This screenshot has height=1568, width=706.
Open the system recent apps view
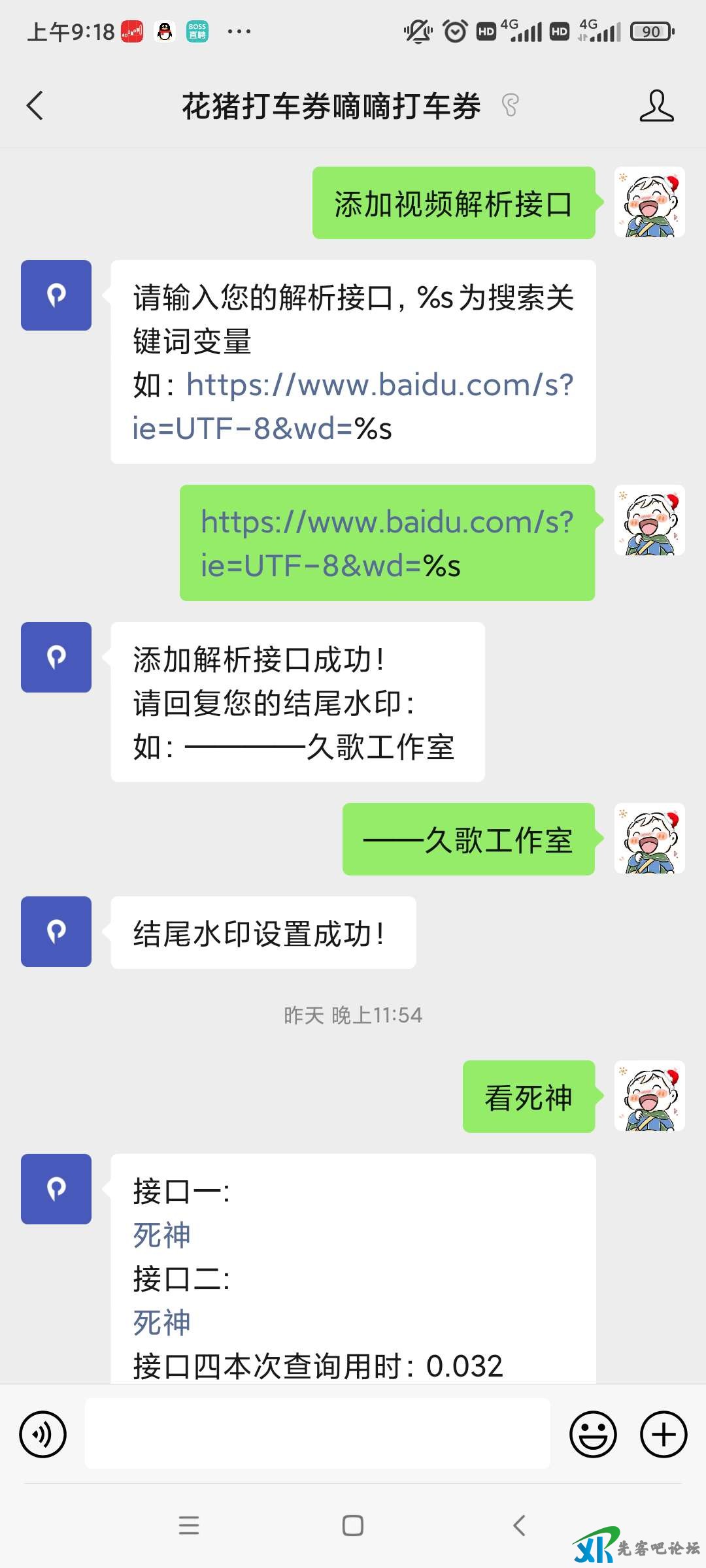(x=189, y=1526)
